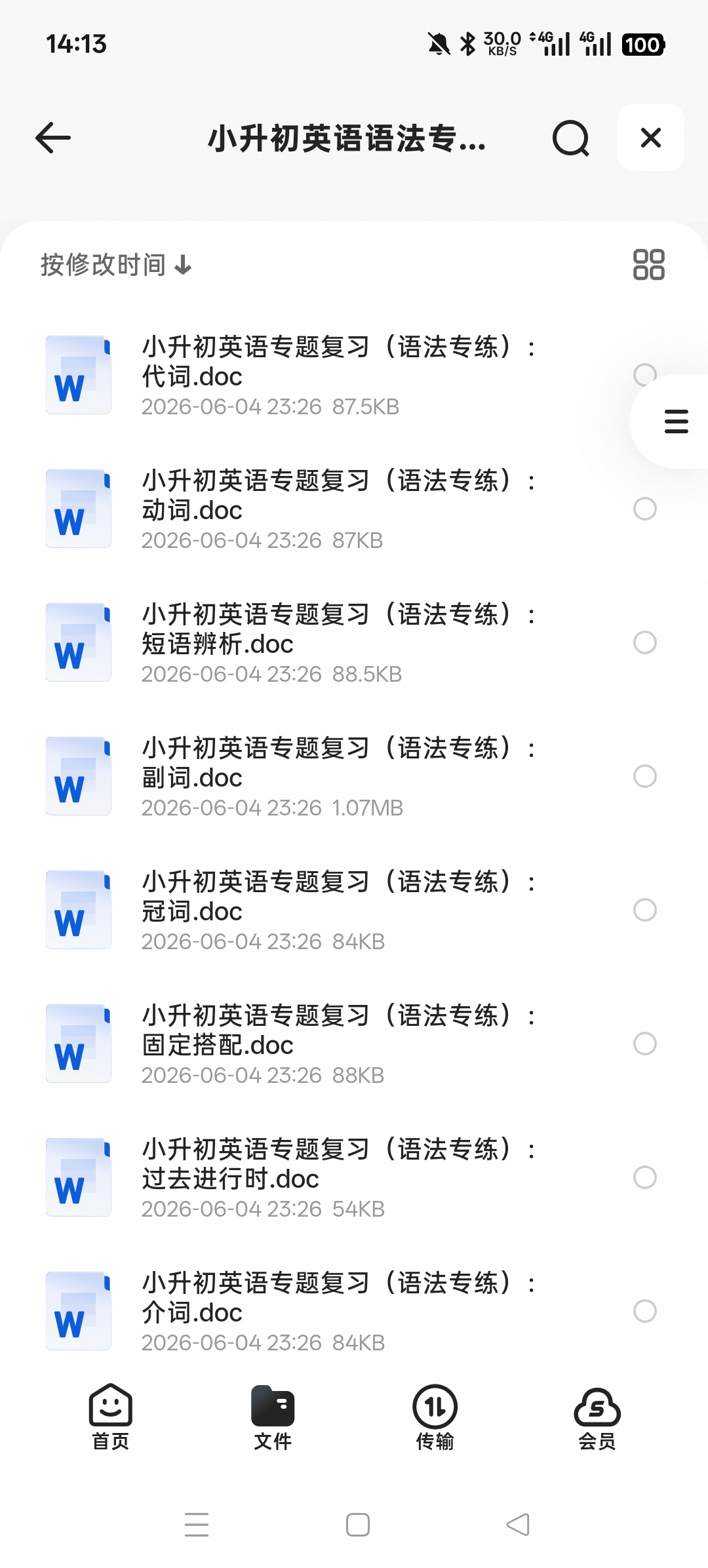Viewport: 708px width, 1568px height.
Task: Switch to the 首页 tab
Action: 111,1417
